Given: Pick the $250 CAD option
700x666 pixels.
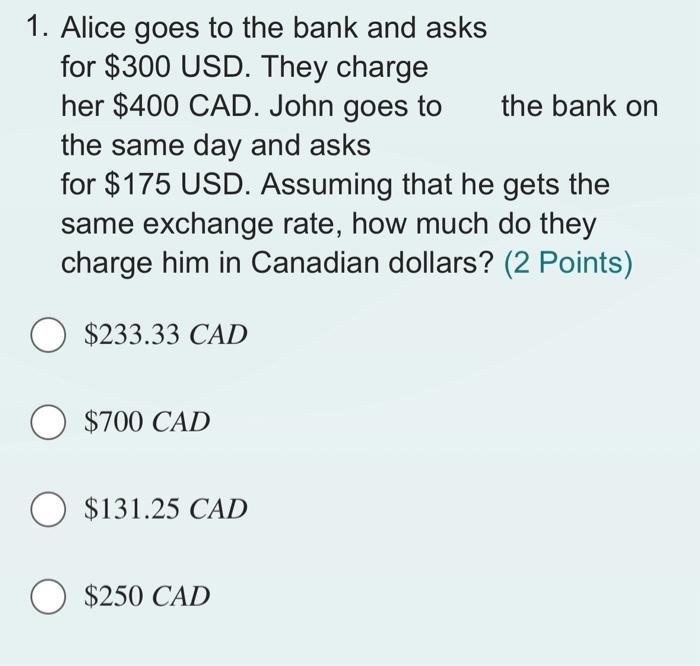Looking at the screenshot, I should click(x=48, y=597).
